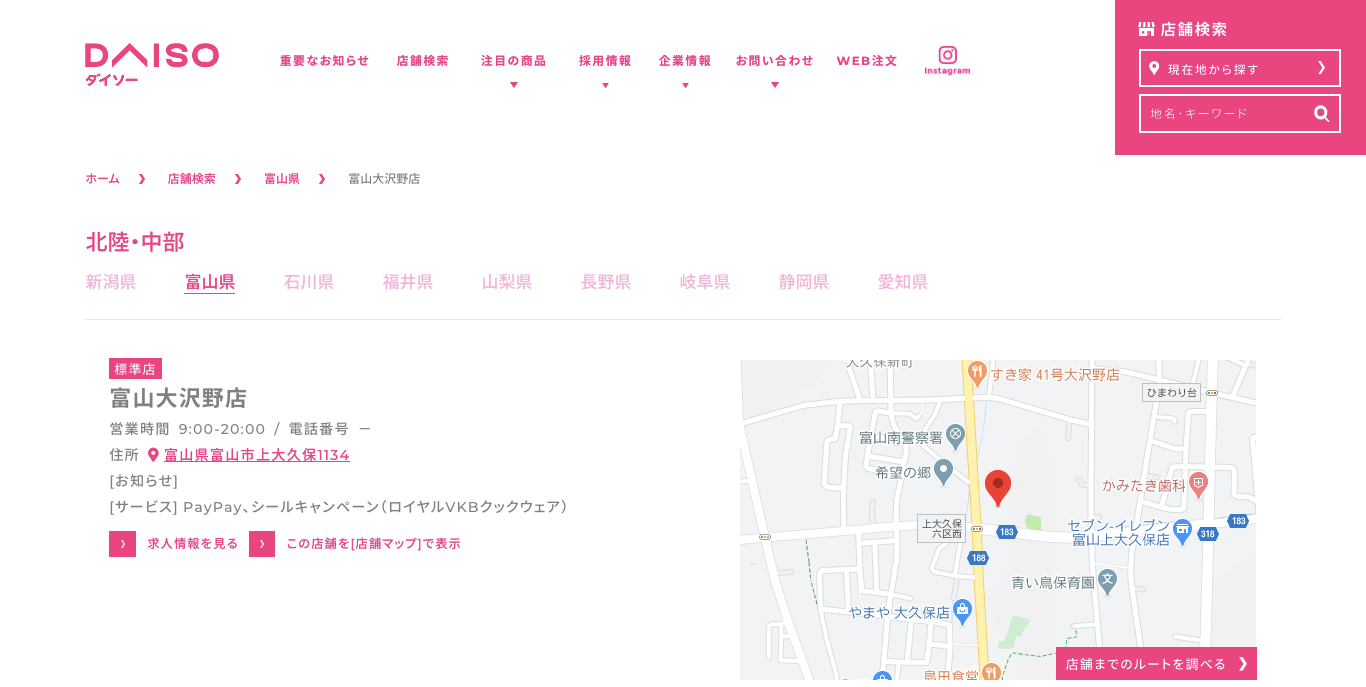Expand the お問い合わせ menu
This screenshot has height=687, width=1366.
(774, 61)
